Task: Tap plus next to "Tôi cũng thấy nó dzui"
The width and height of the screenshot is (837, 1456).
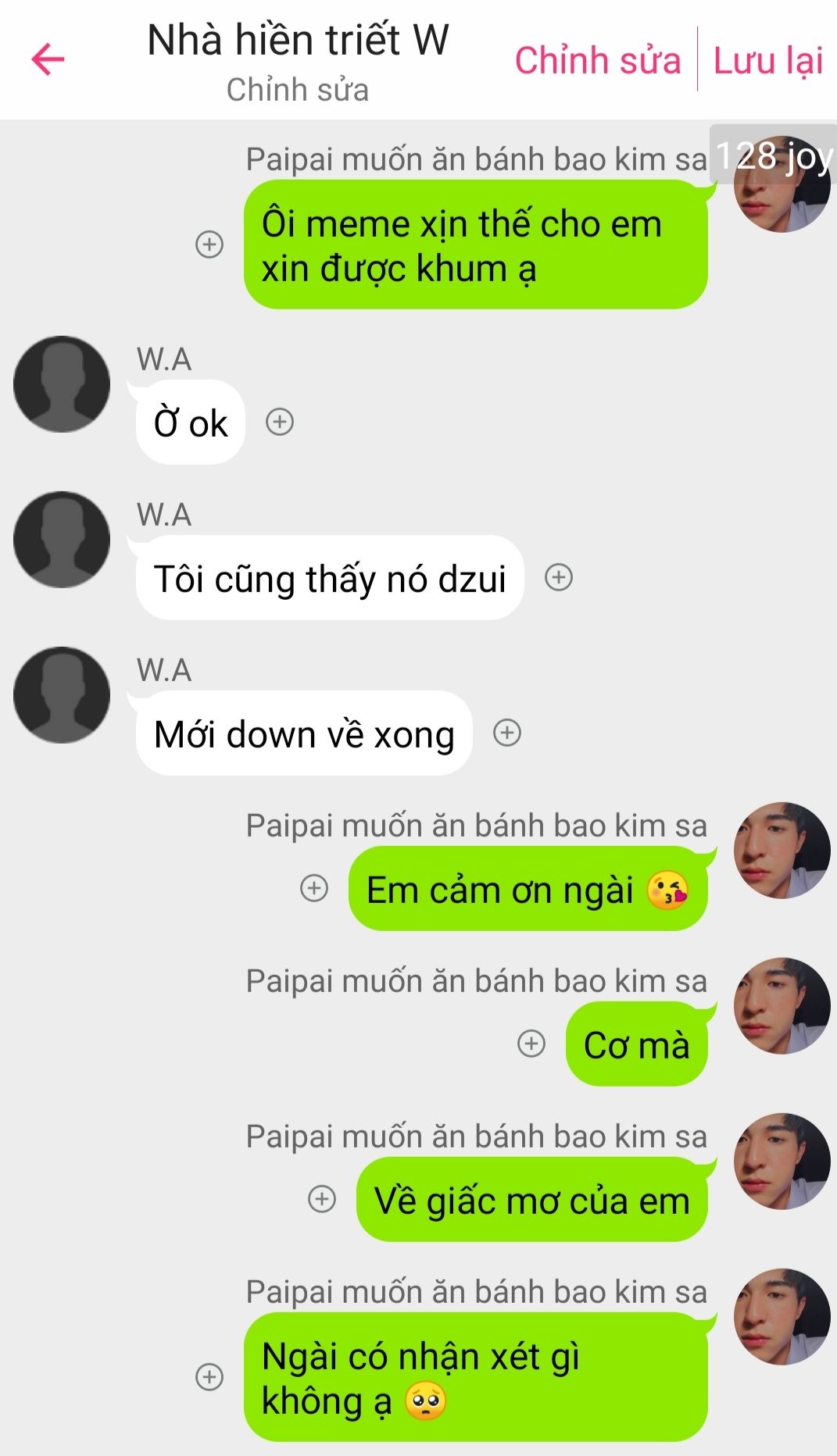Action: tap(559, 577)
